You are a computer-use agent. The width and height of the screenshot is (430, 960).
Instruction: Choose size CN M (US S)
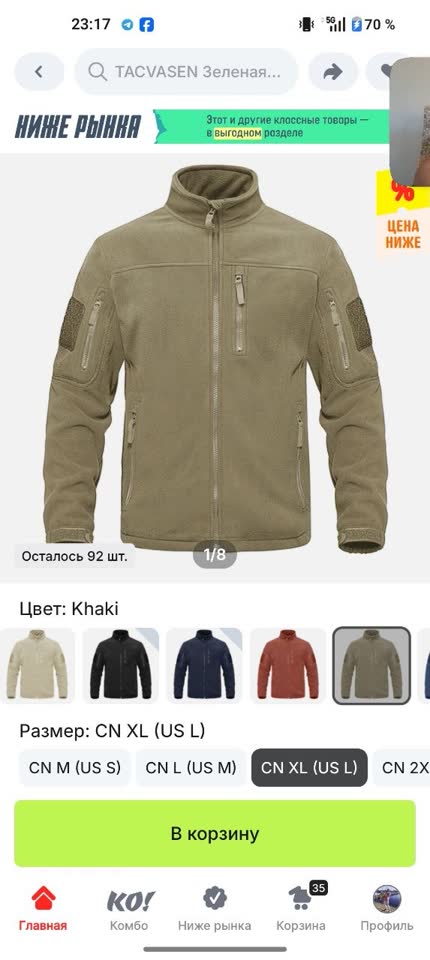[x=75, y=768]
